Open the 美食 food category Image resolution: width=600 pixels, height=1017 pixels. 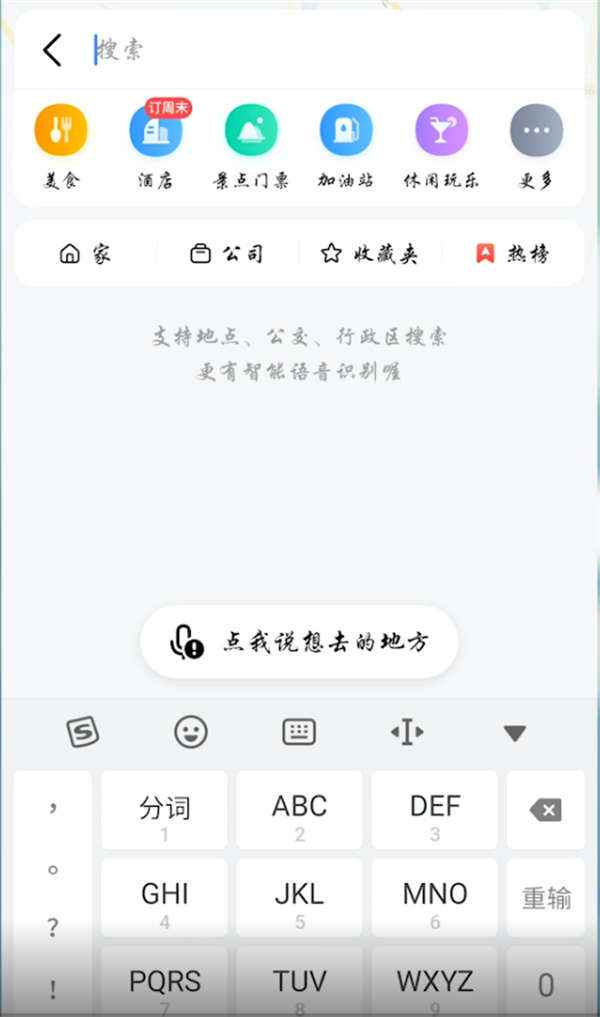(x=61, y=145)
